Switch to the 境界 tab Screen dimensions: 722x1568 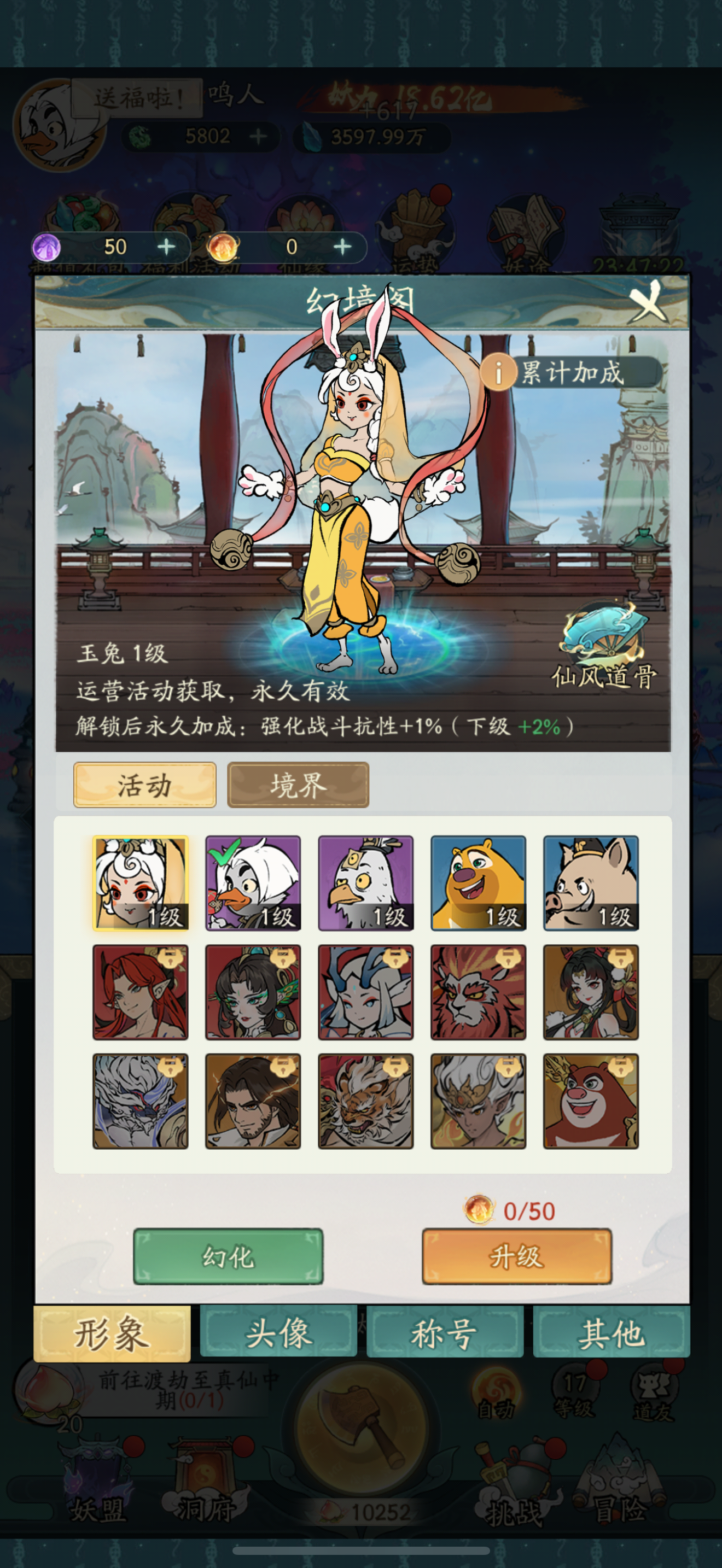point(298,785)
